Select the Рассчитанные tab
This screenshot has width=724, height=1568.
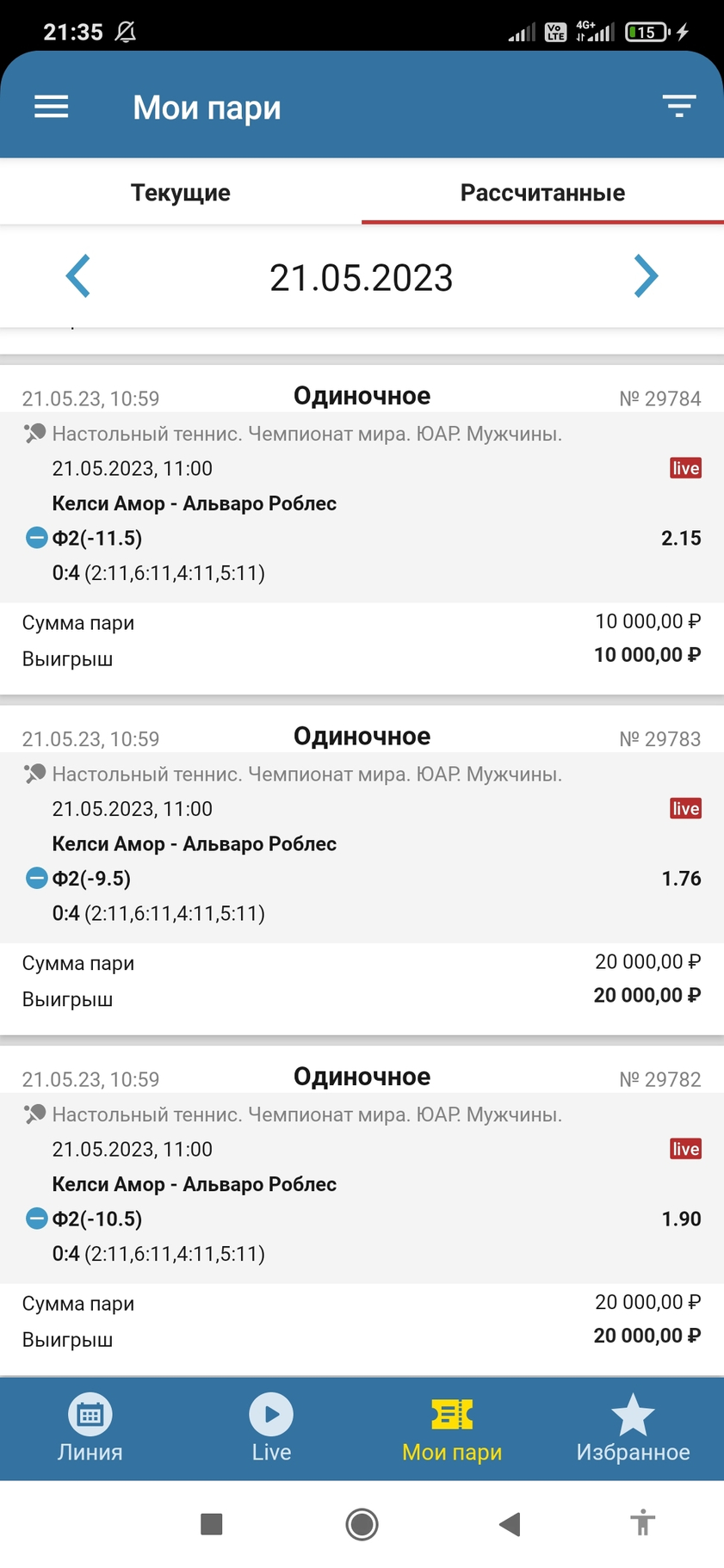coord(542,193)
